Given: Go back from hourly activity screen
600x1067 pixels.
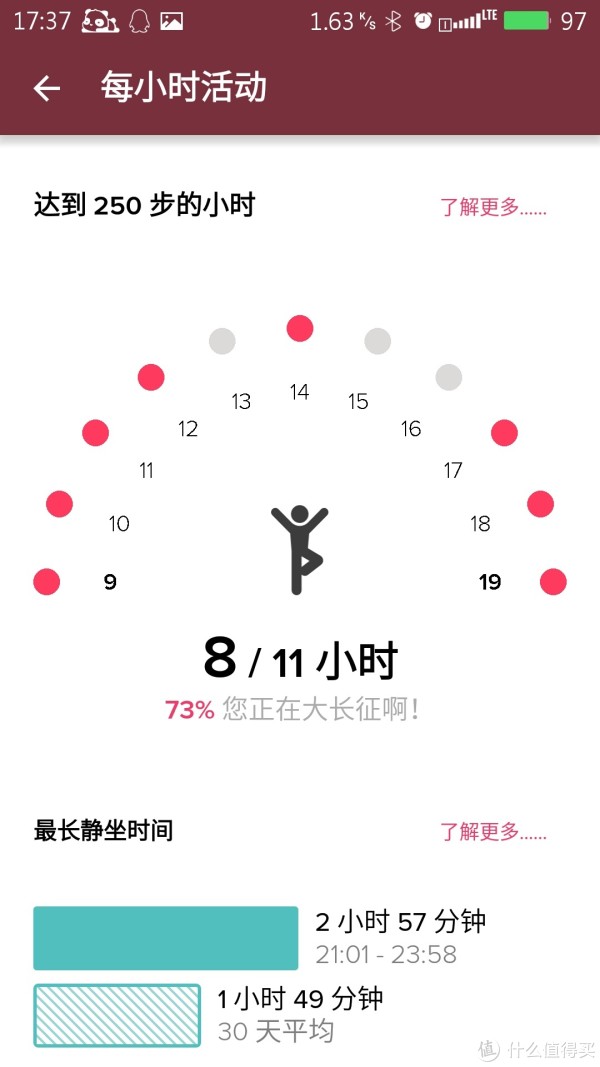Looking at the screenshot, I should [47, 88].
